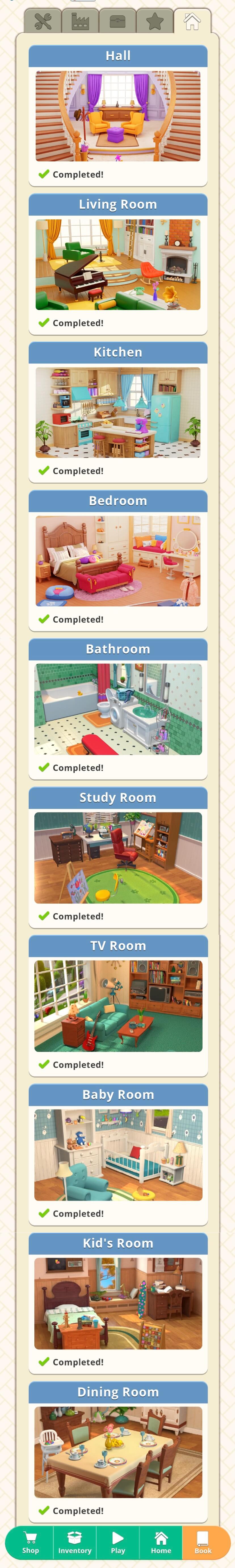Open the Baby Room card
235x1568 pixels.
tap(118, 1155)
